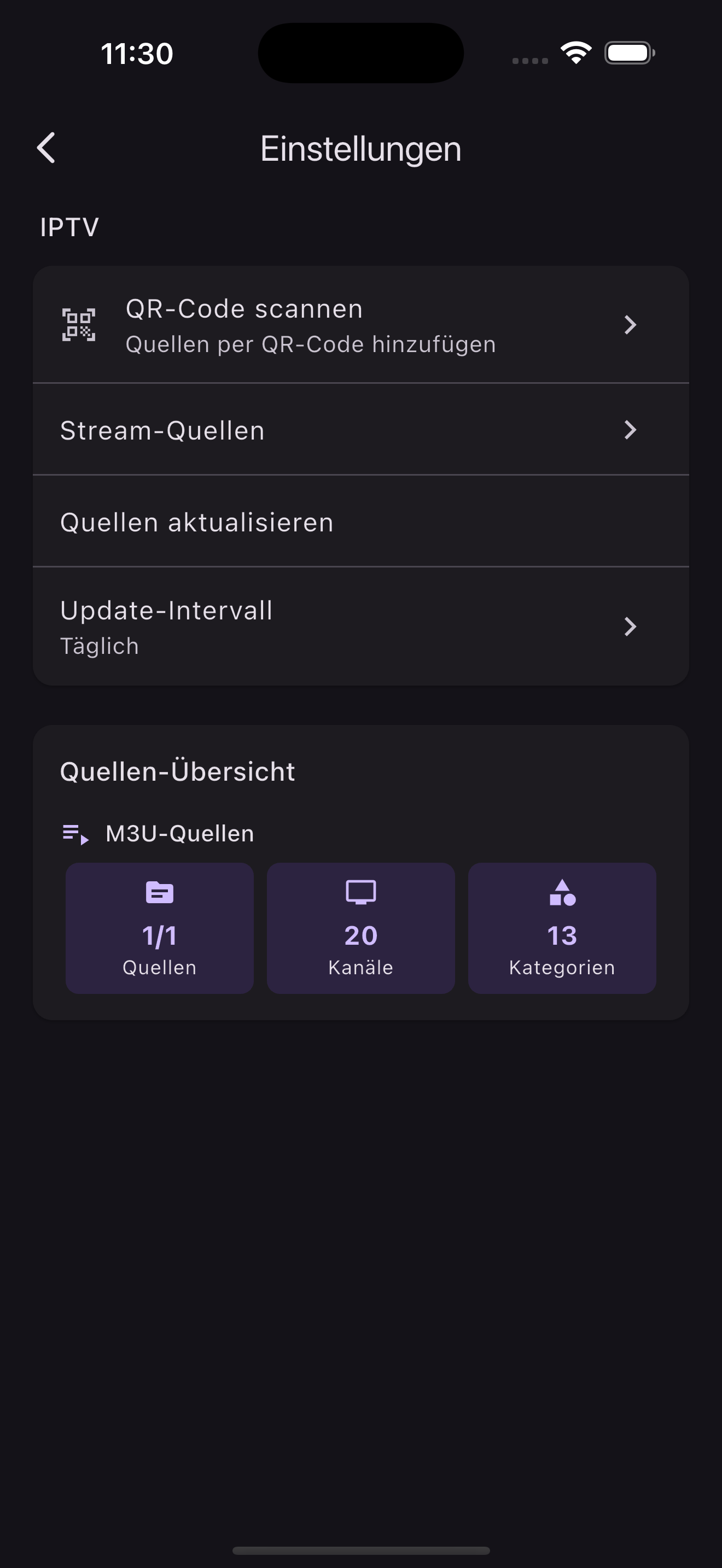This screenshot has height=1568, width=722.
Task: Tap the QR-Code scannen row label
Action: pyautogui.click(x=243, y=308)
